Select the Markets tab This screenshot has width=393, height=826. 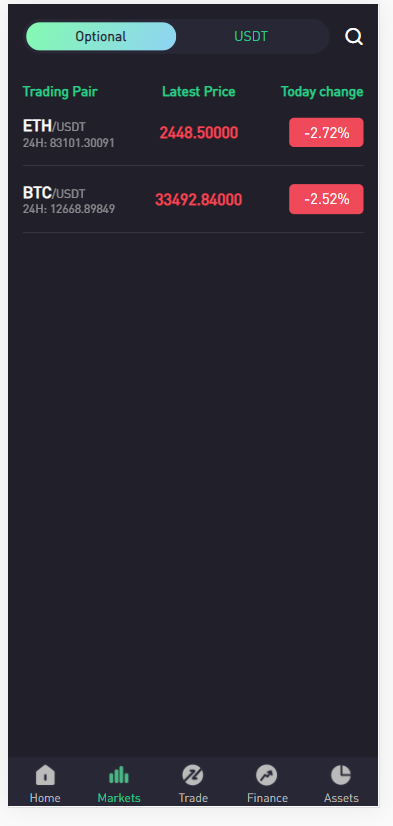(x=119, y=783)
